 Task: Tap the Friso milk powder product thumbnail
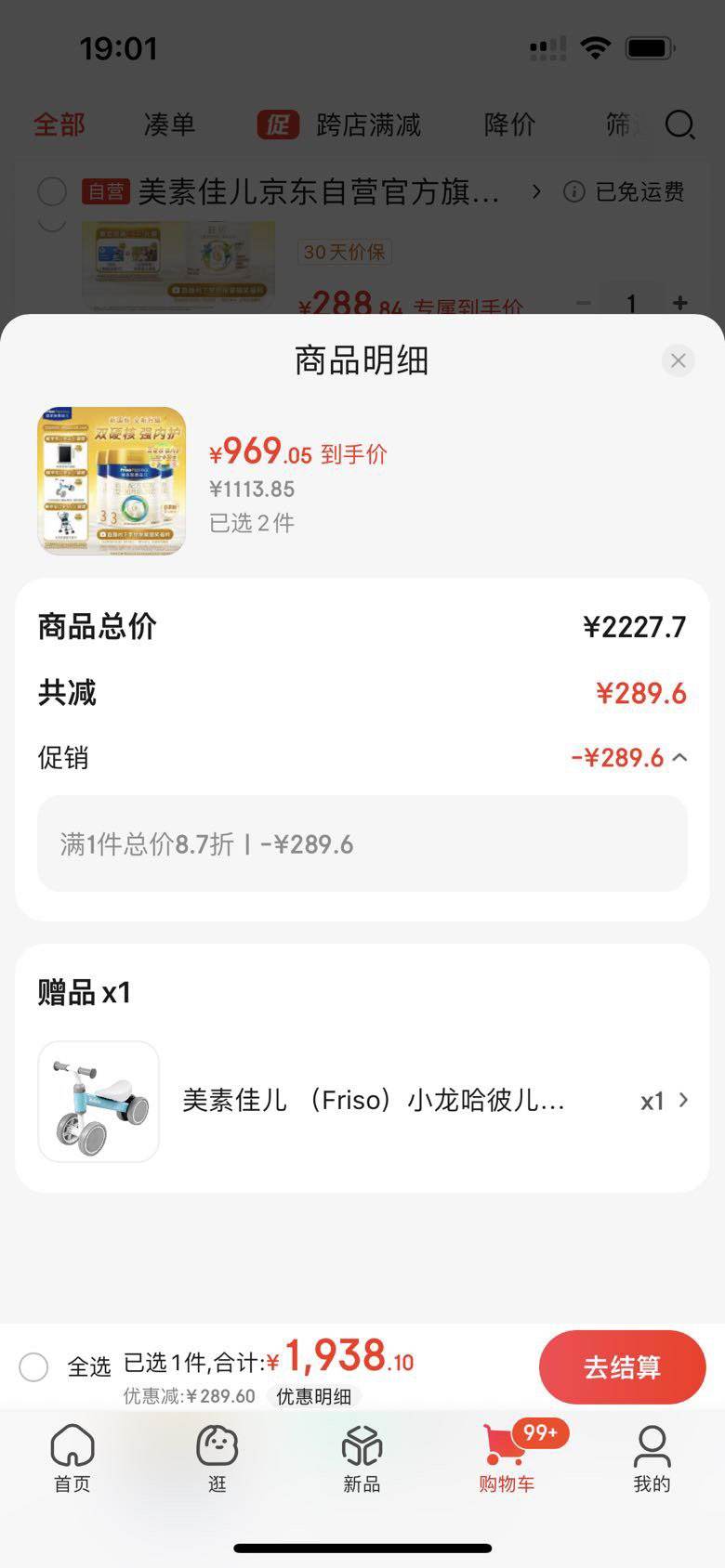coord(110,479)
